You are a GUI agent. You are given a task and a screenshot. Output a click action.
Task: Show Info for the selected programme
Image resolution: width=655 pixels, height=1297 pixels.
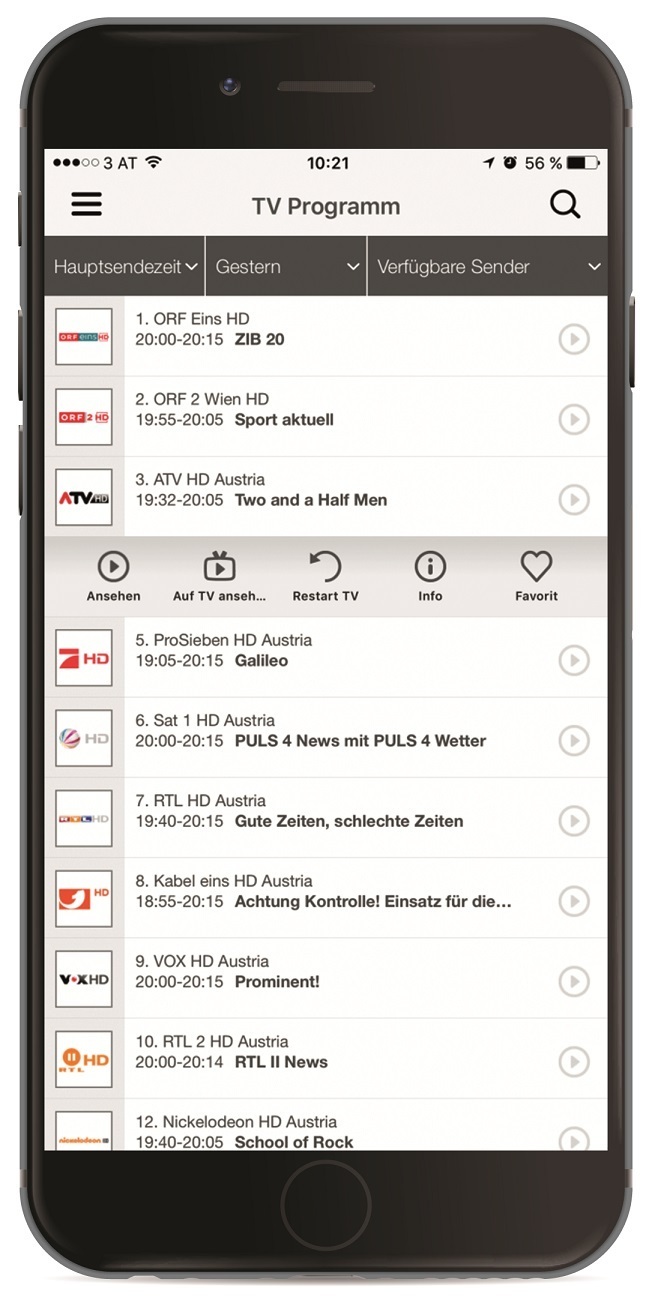(x=430, y=577)
